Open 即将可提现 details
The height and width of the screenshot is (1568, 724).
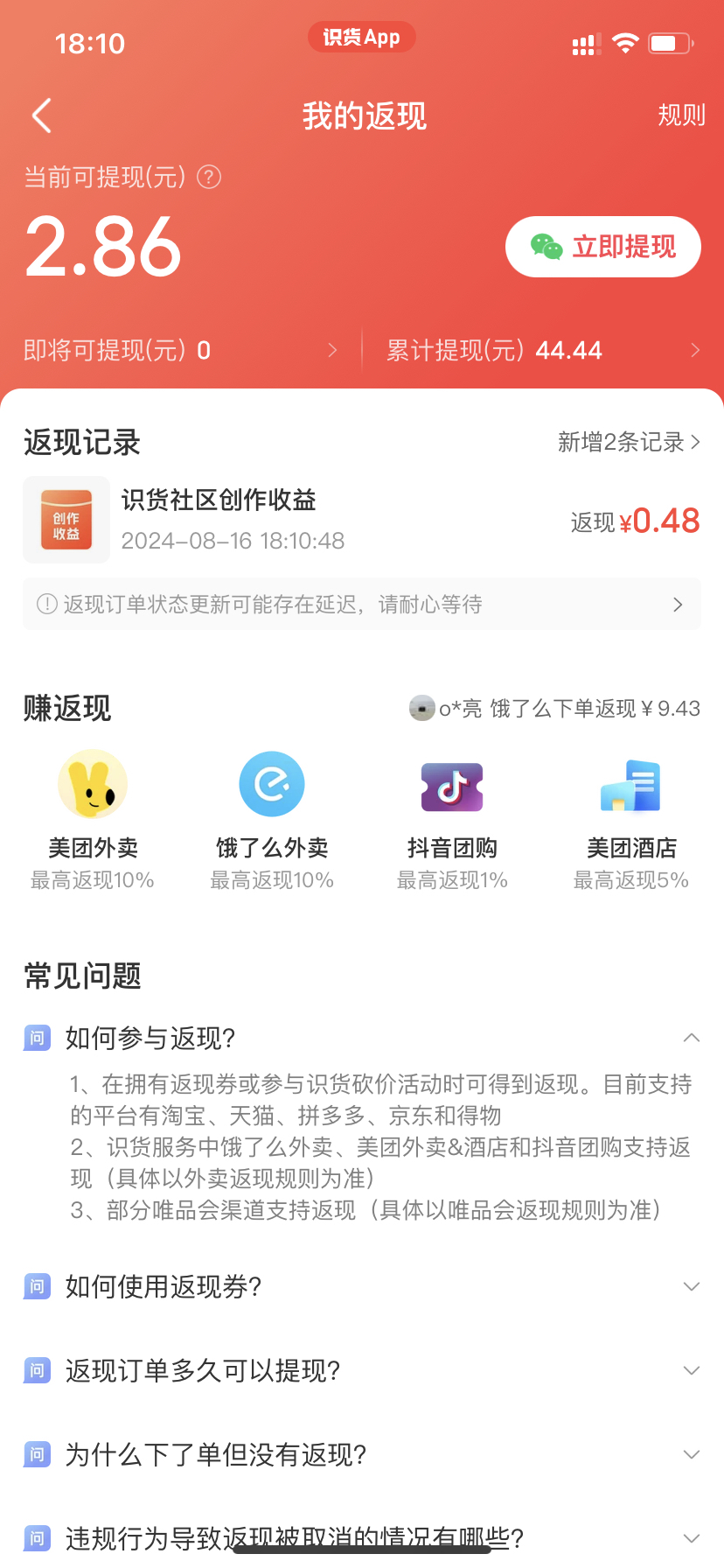[180, 351]
